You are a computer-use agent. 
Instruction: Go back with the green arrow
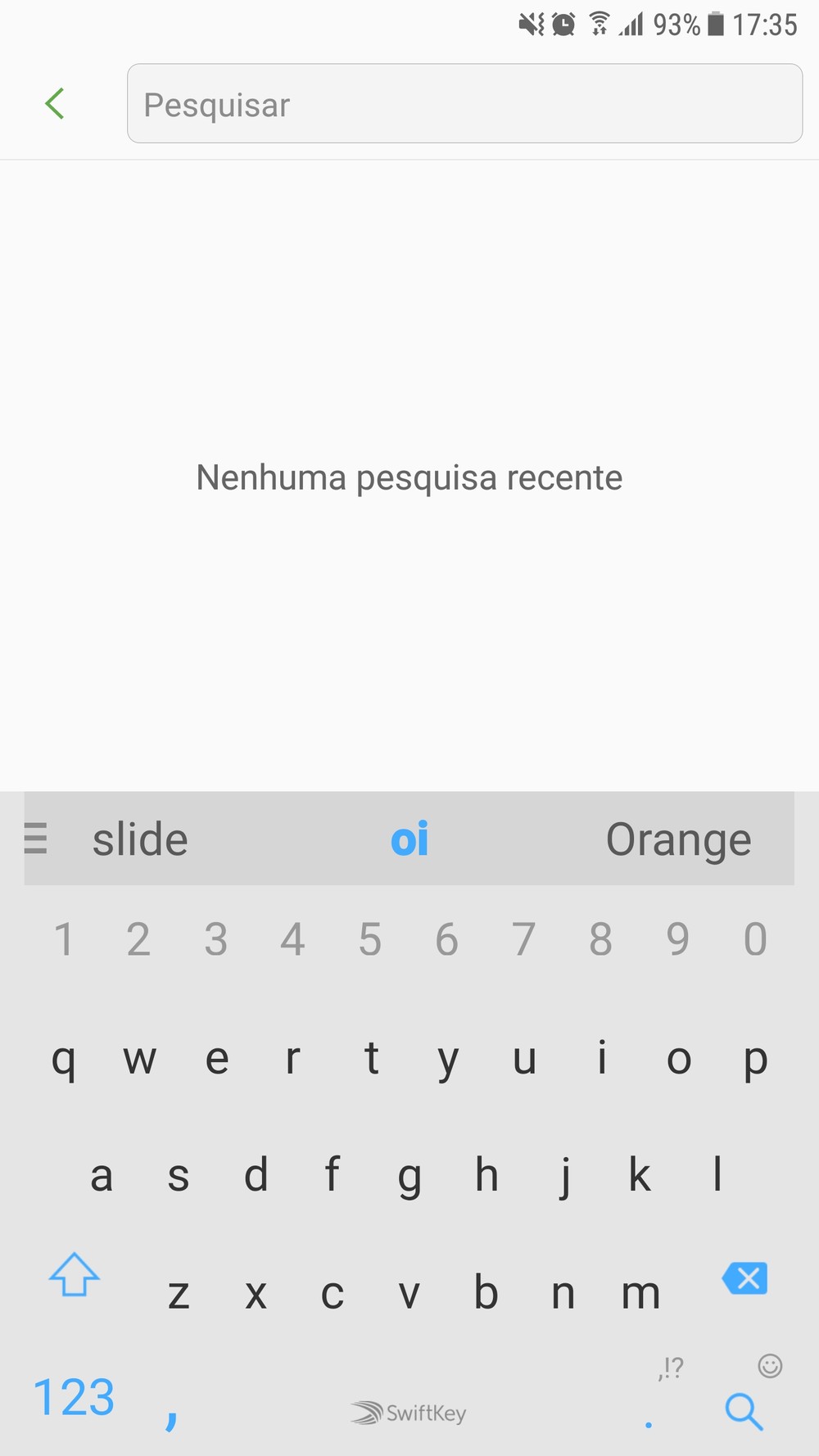pos(55,103)
